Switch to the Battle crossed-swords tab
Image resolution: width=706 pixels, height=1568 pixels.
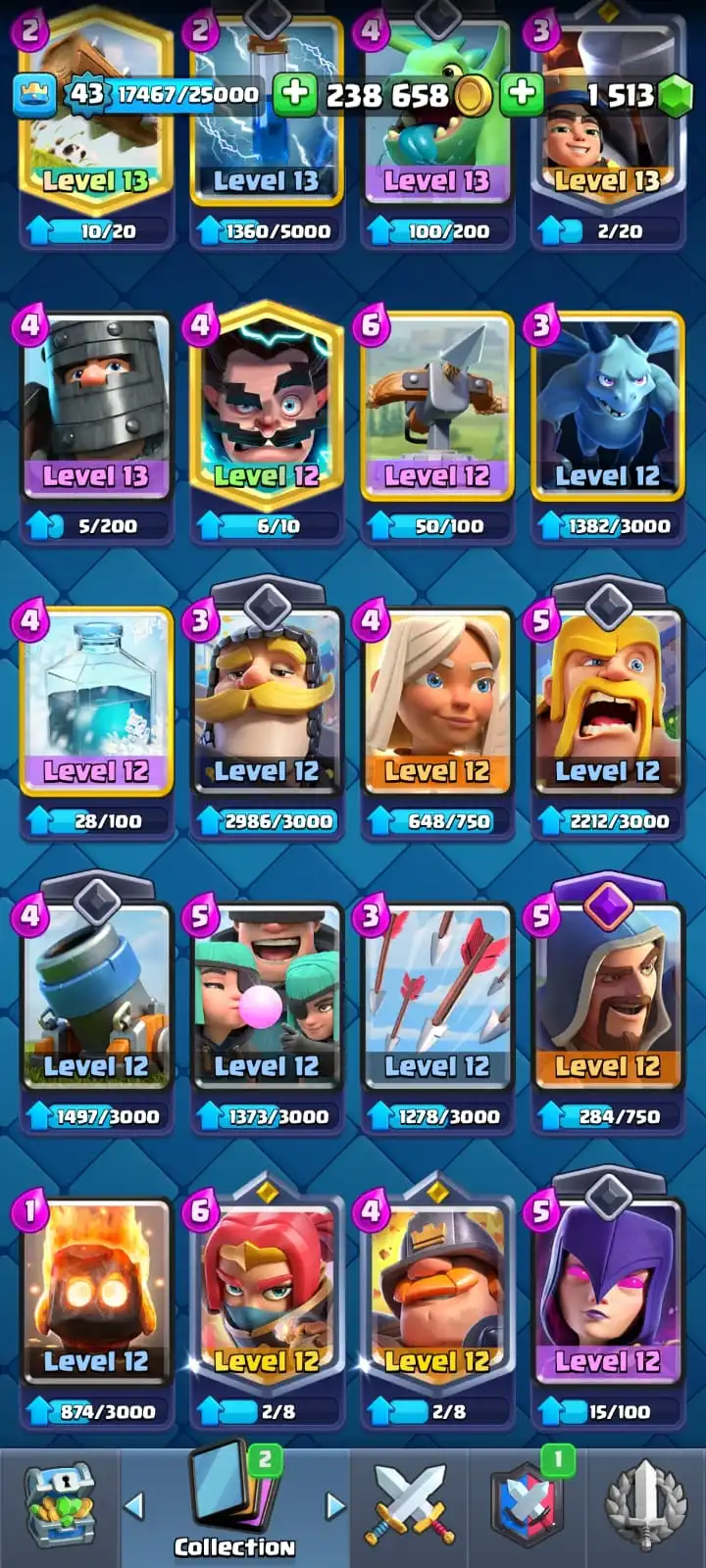coord(409,1506)
